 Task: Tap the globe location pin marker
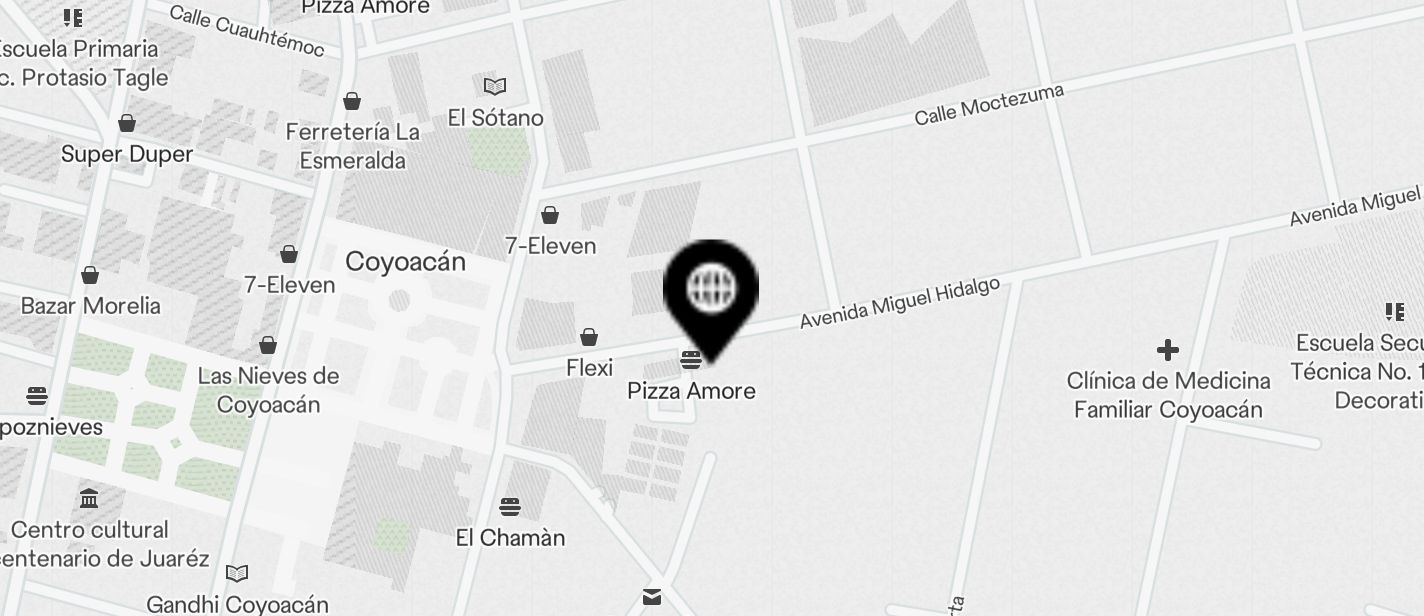tap(711, 291)
